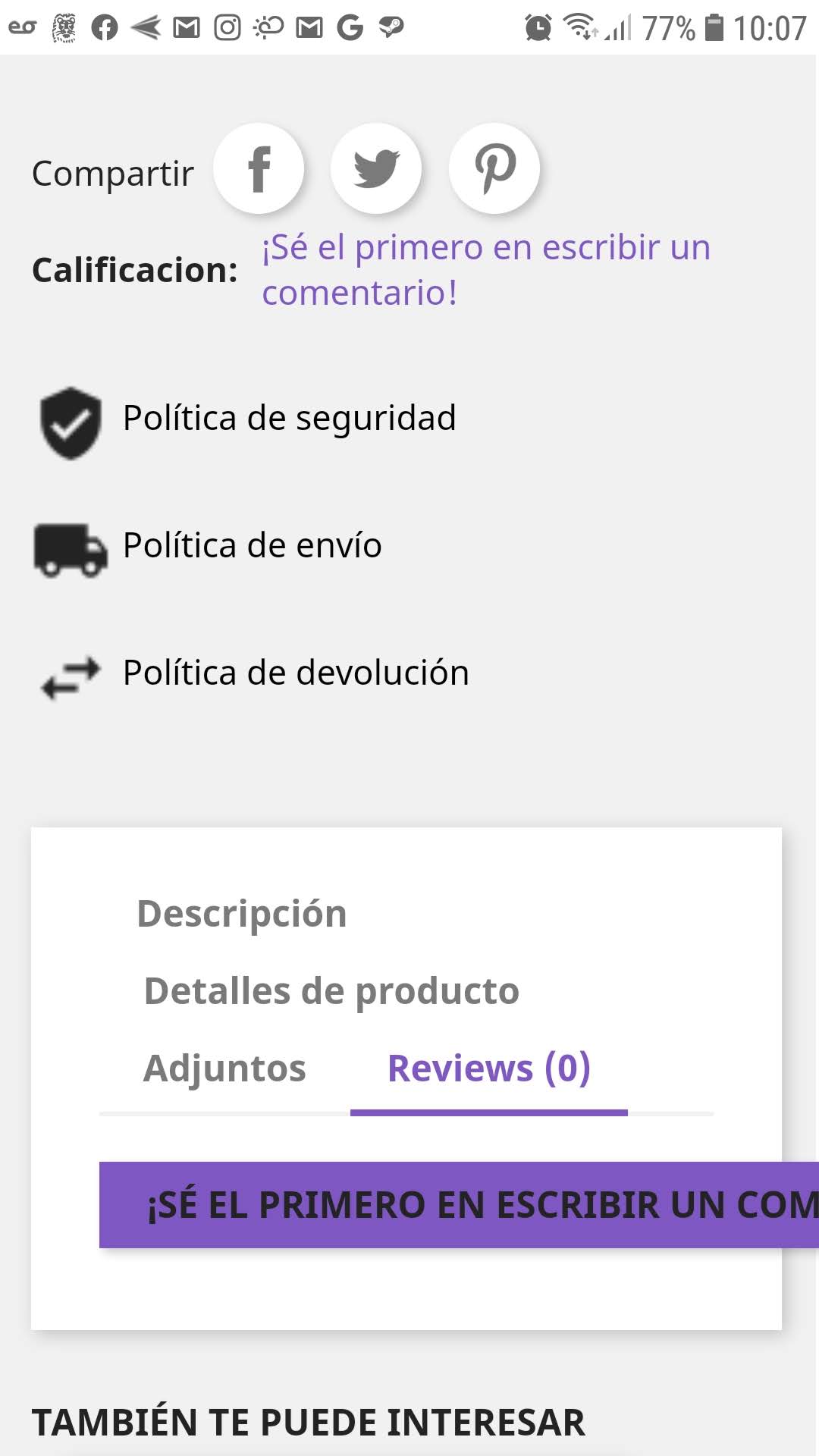
Task: Share the product on Twitter
Action: [376, 168]
